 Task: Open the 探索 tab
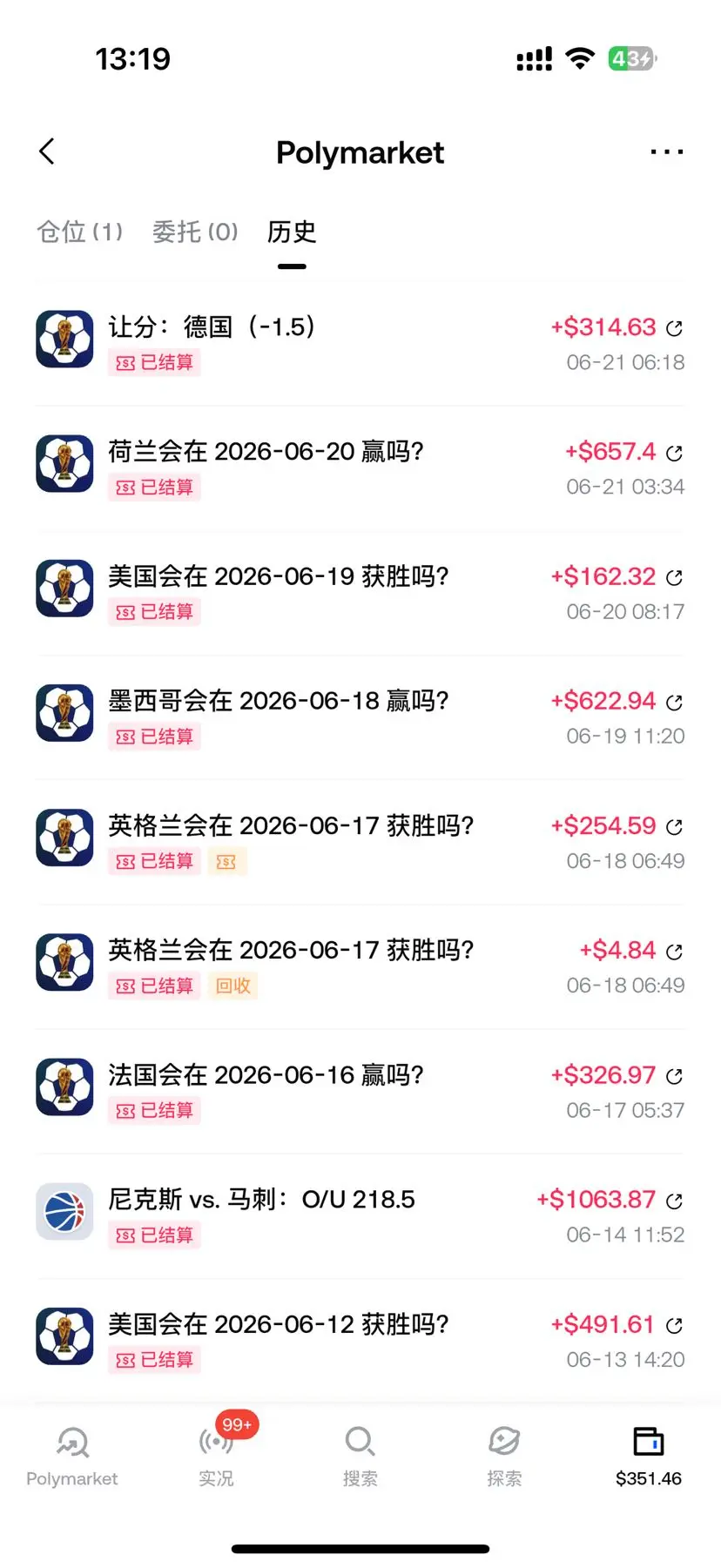coord(504,1457)
